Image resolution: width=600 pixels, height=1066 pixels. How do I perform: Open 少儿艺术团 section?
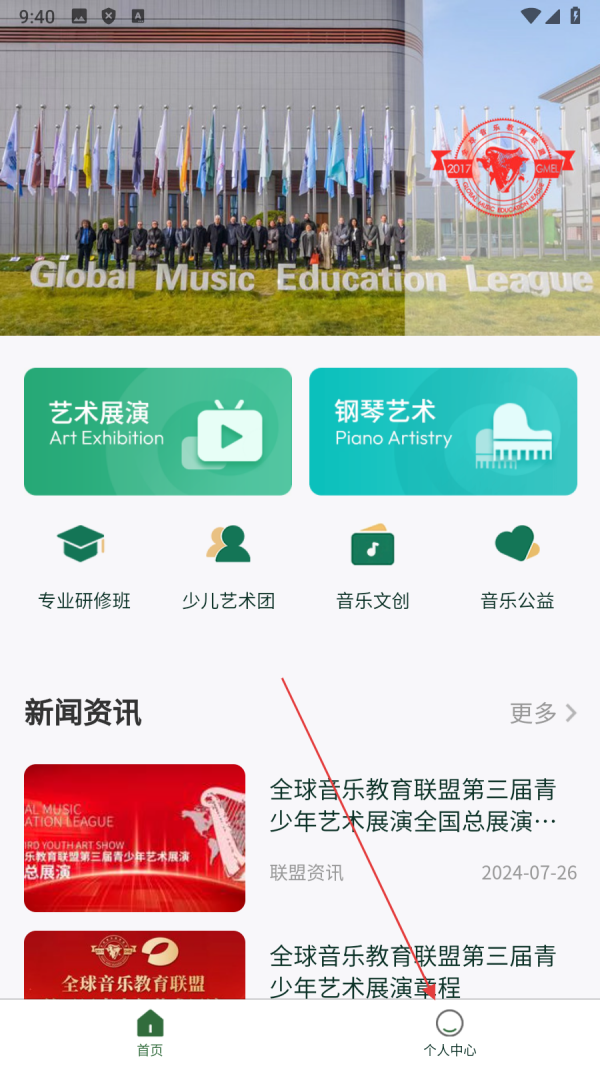tap(228, 566)
